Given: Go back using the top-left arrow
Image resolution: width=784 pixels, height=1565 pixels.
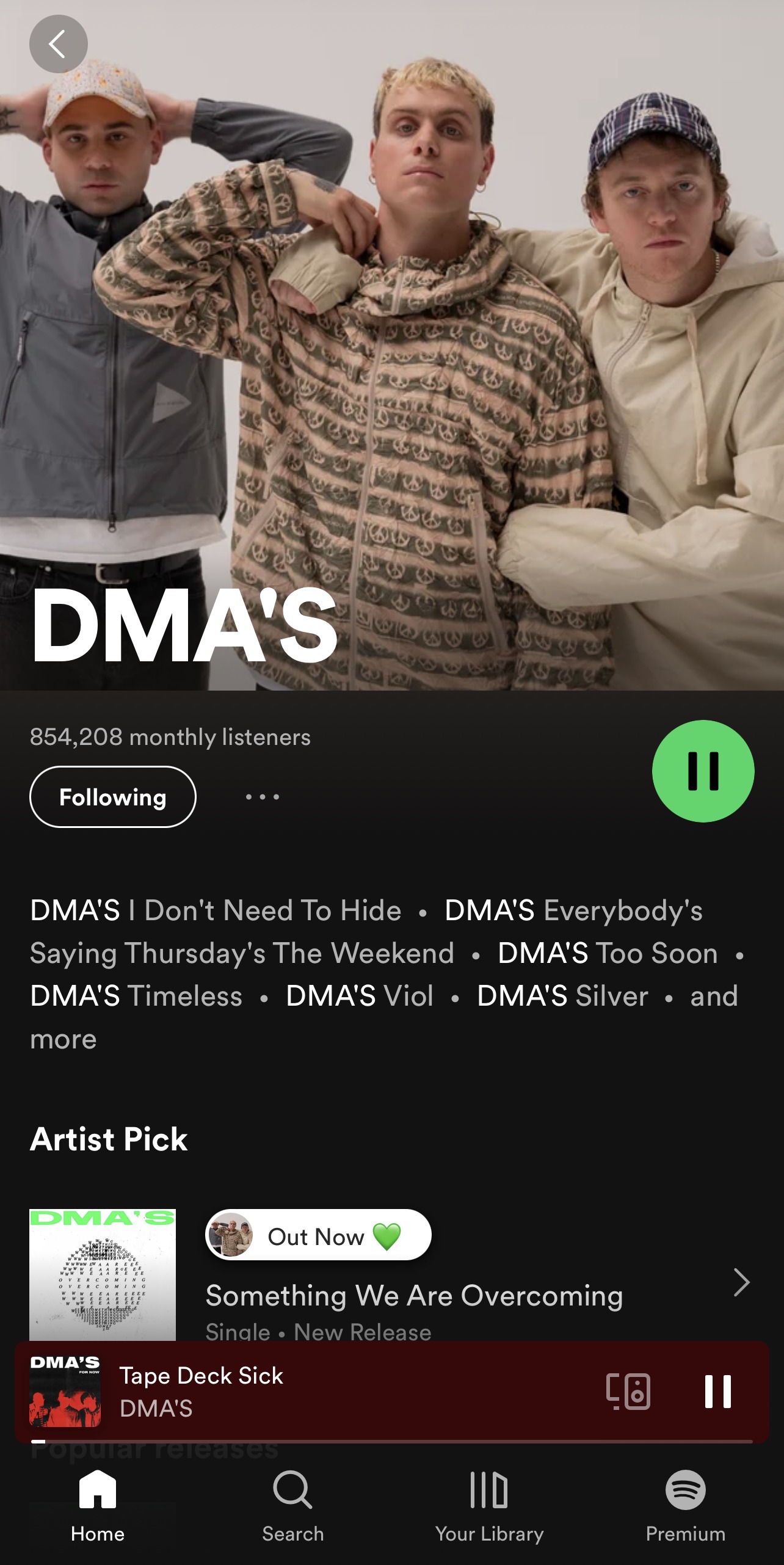Looking at the screenshot, I should (58, 44).
